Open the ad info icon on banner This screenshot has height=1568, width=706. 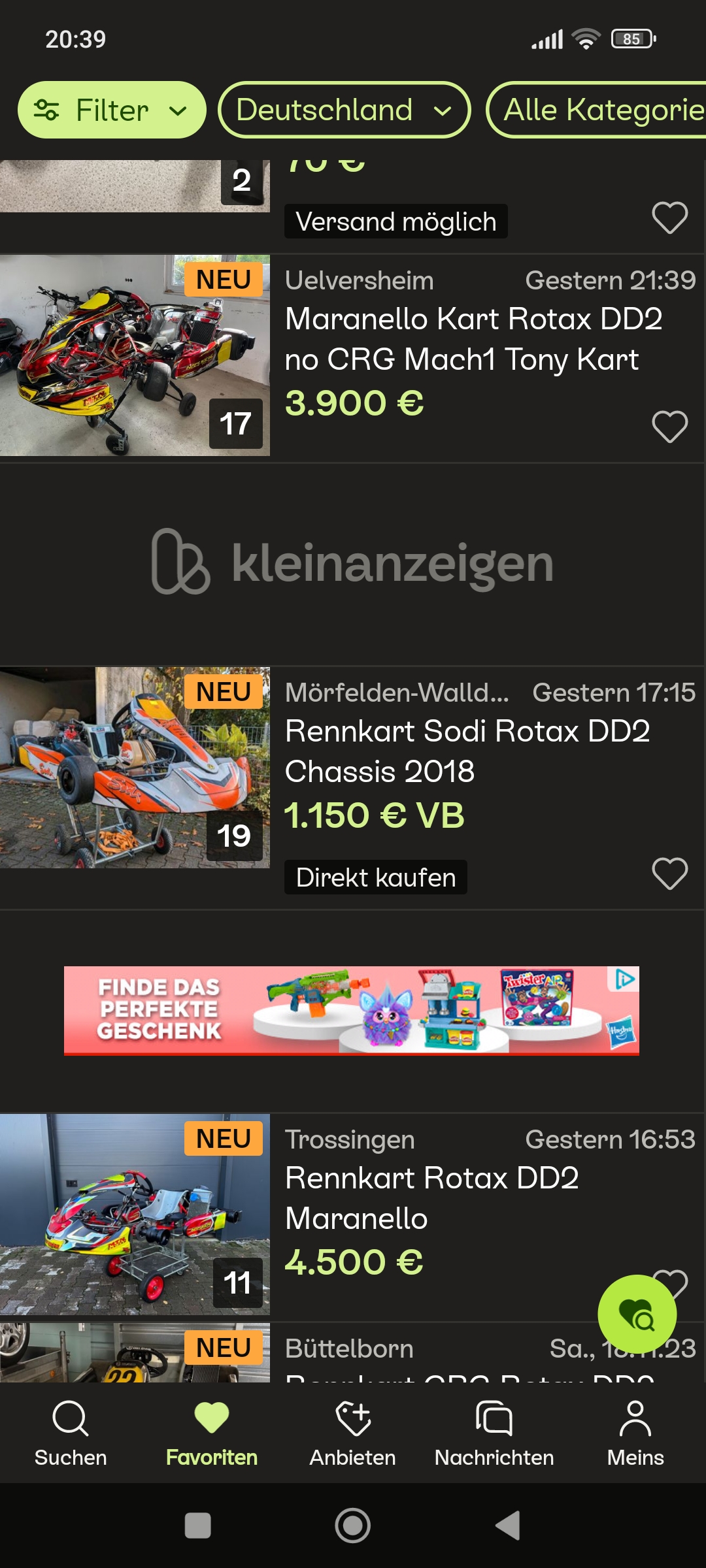point(625,979)
